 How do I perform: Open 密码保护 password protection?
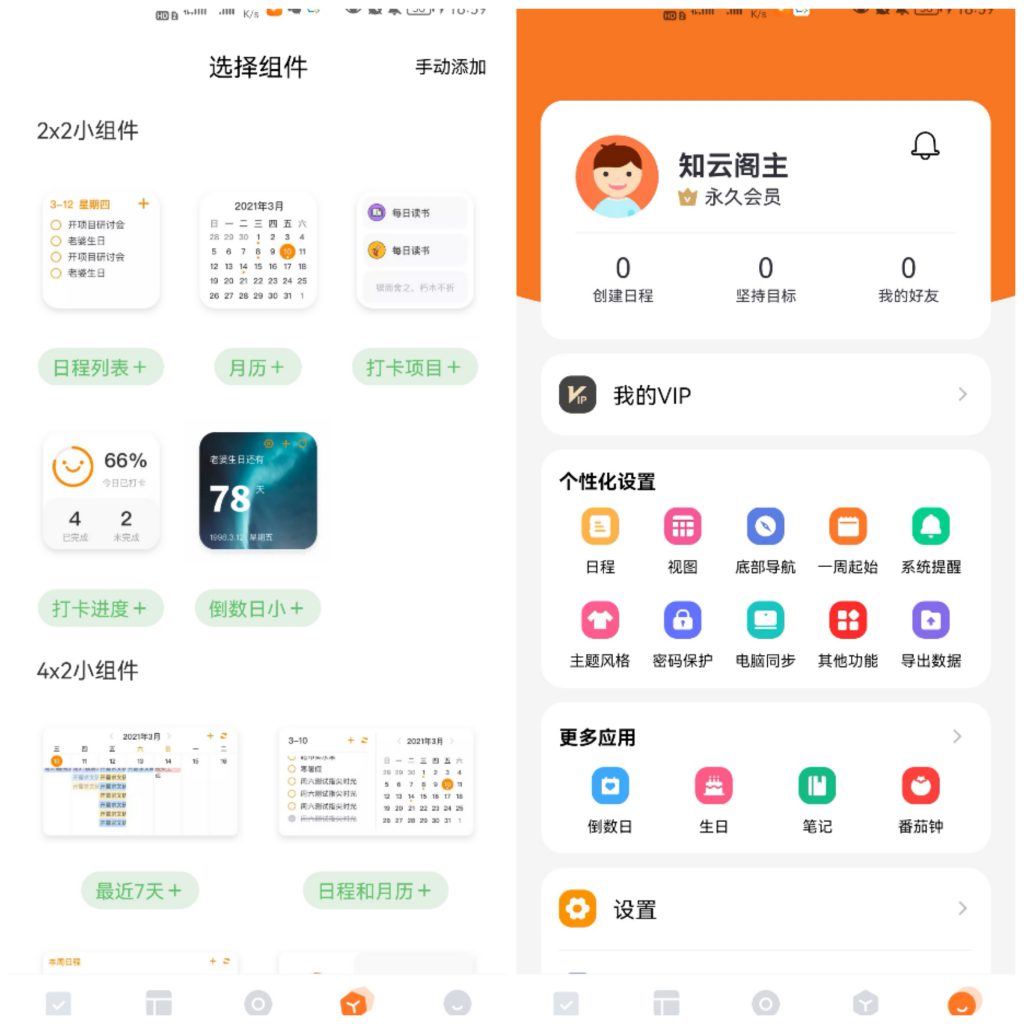pos(683,634)
